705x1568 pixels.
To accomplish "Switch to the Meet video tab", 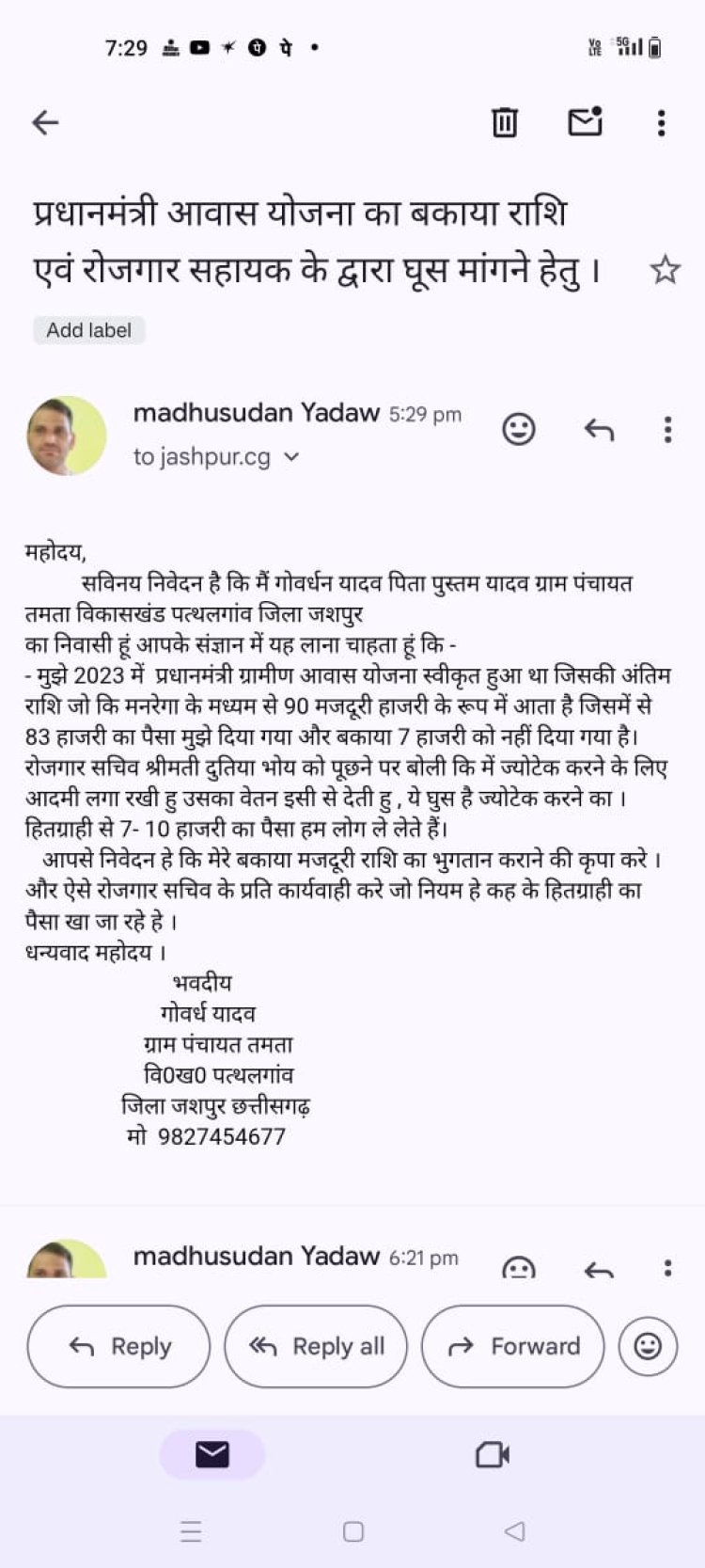I will point(493,1454).
